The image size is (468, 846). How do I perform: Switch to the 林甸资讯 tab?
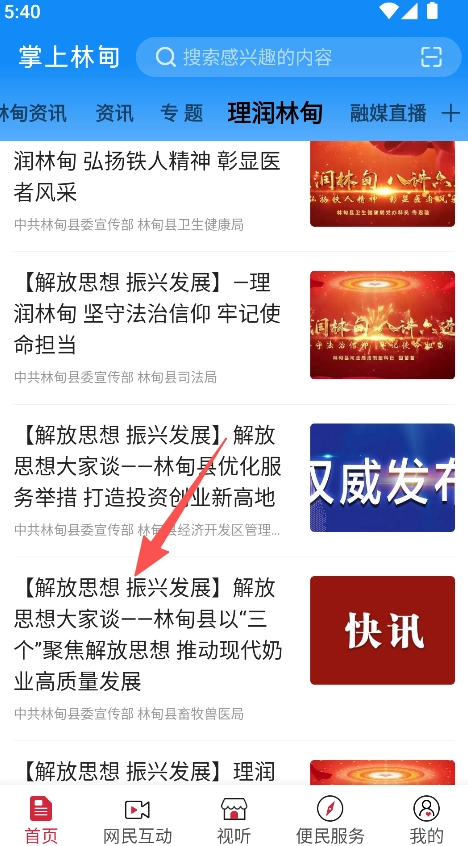click(x=33, y=113)
